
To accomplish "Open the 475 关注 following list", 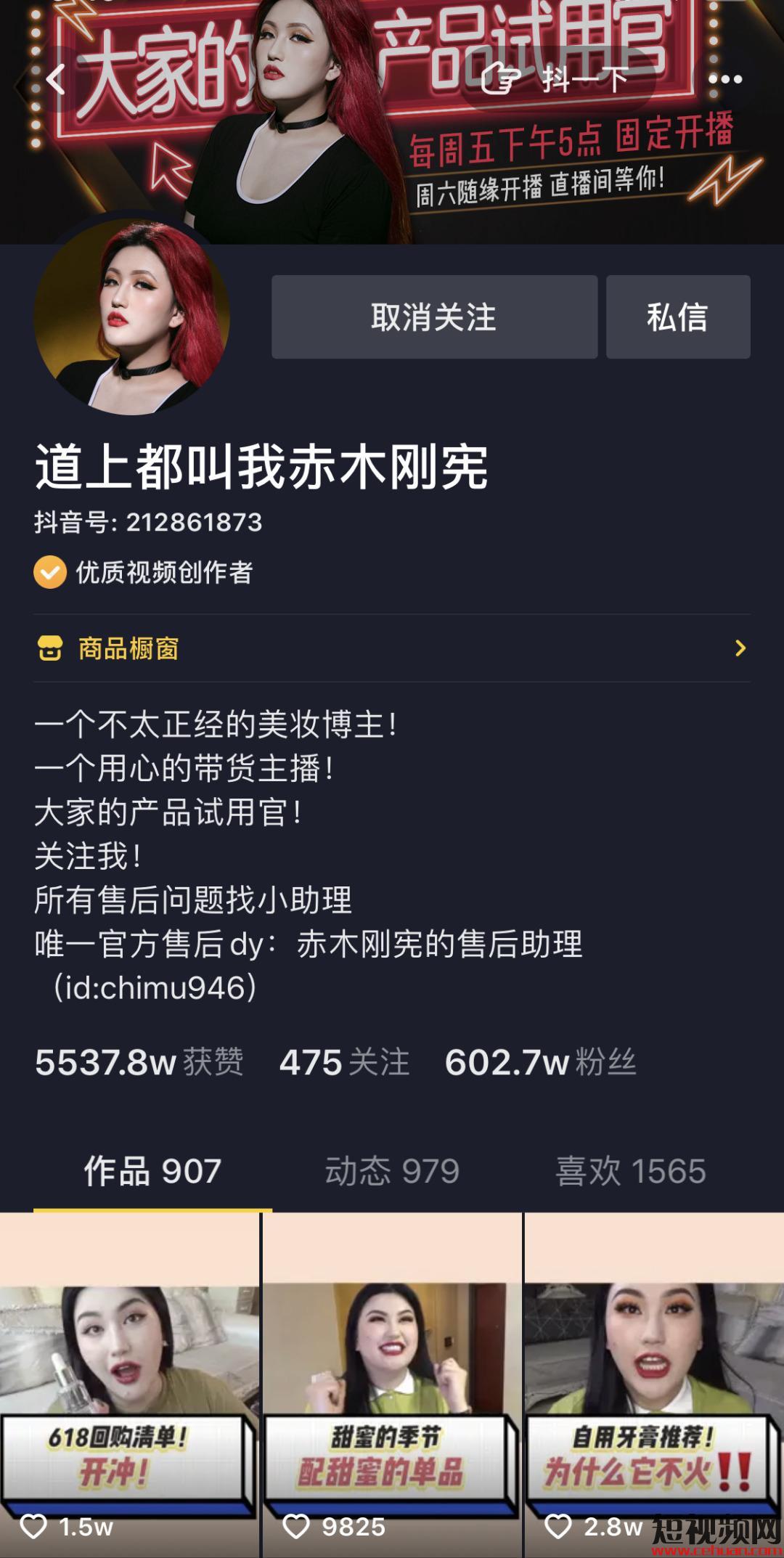I will click(344, 1063).
